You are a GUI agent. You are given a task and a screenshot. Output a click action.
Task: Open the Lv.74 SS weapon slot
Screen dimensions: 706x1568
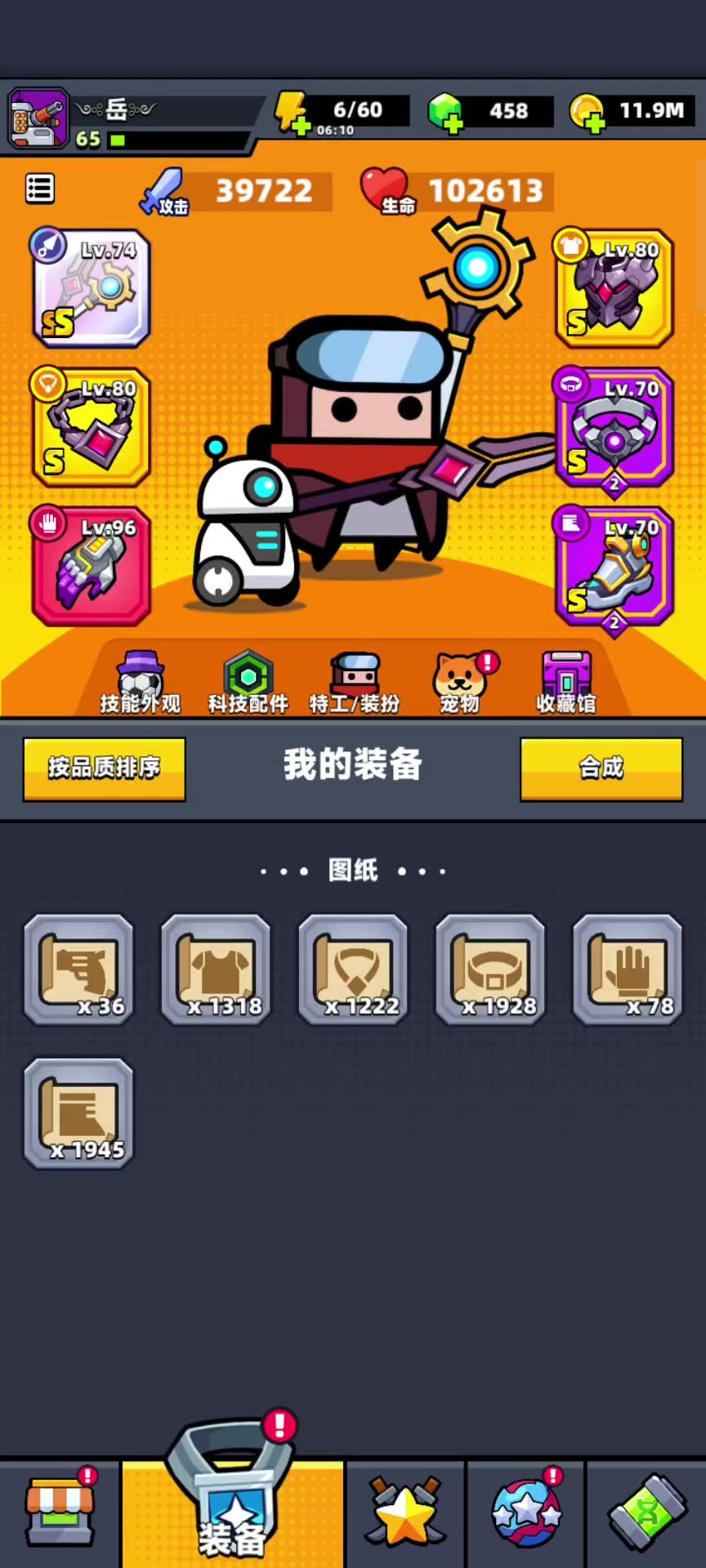click(x=91, y=288)
